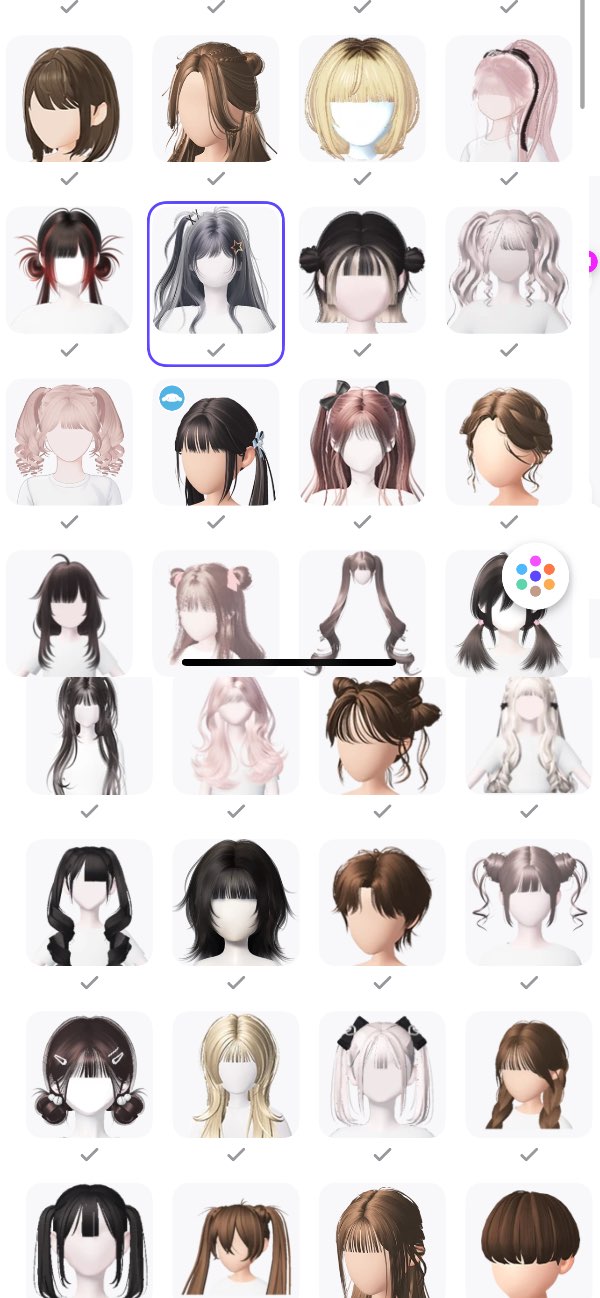Choose the brown bowl cut hairstyle
The height and width of the screenshot is (1298, 600).
coord(528,1240)
